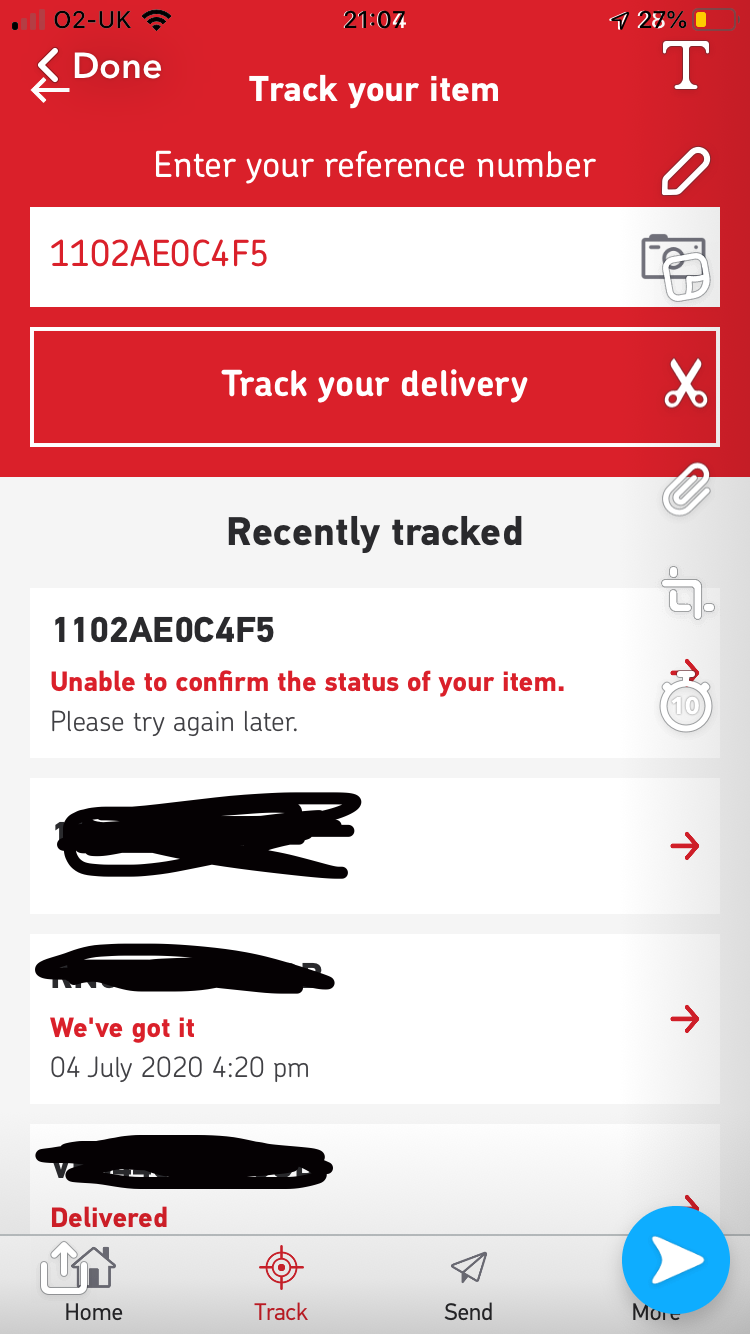Image resolution: width=750 pixels, height=1334 pixels.
Task: Attach a link with the paperclip
Action: 687,490
